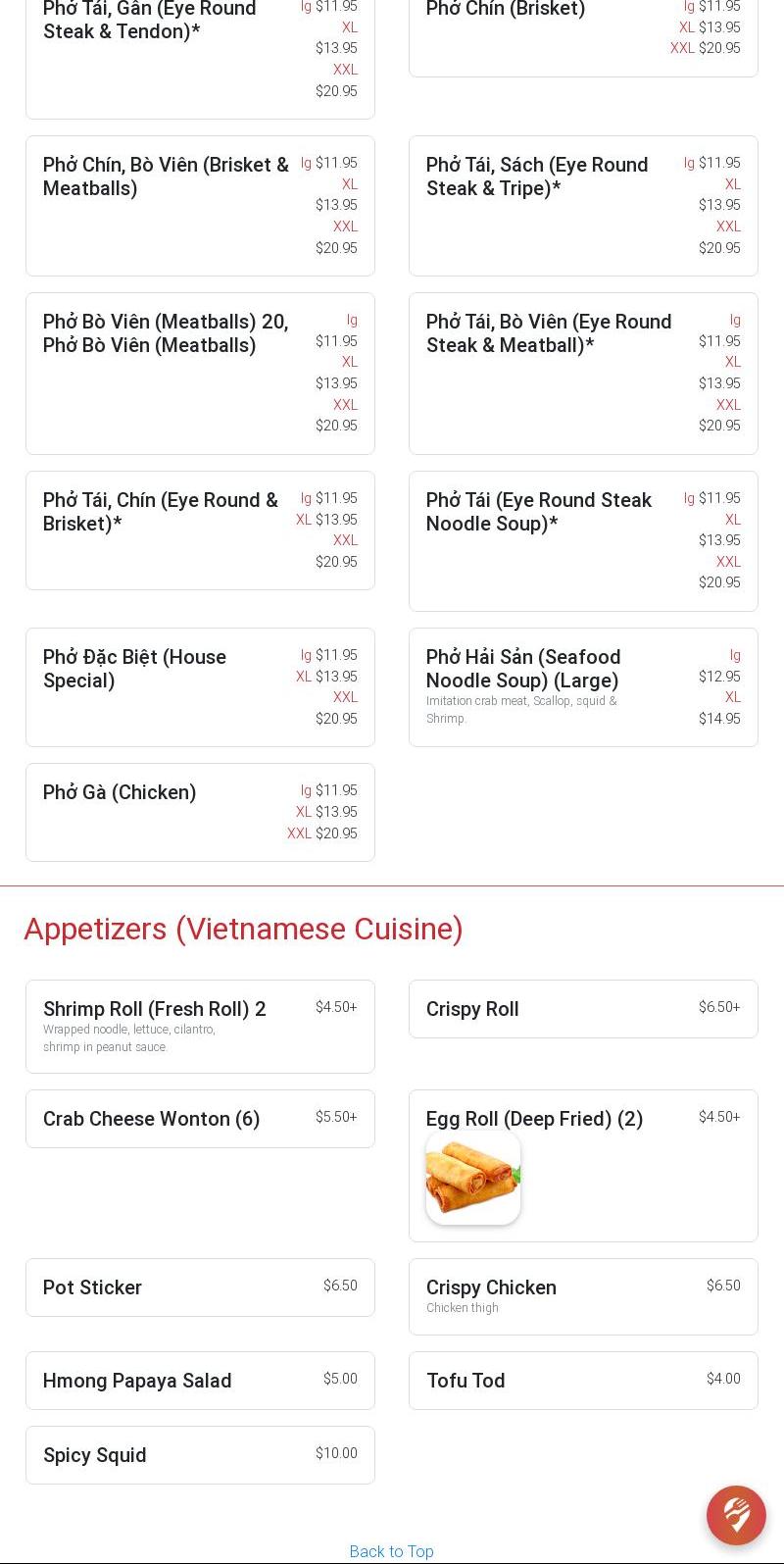Select Tofu Tod for $4.00
Screen dimensions: 784x1564
click(583, 1381)
